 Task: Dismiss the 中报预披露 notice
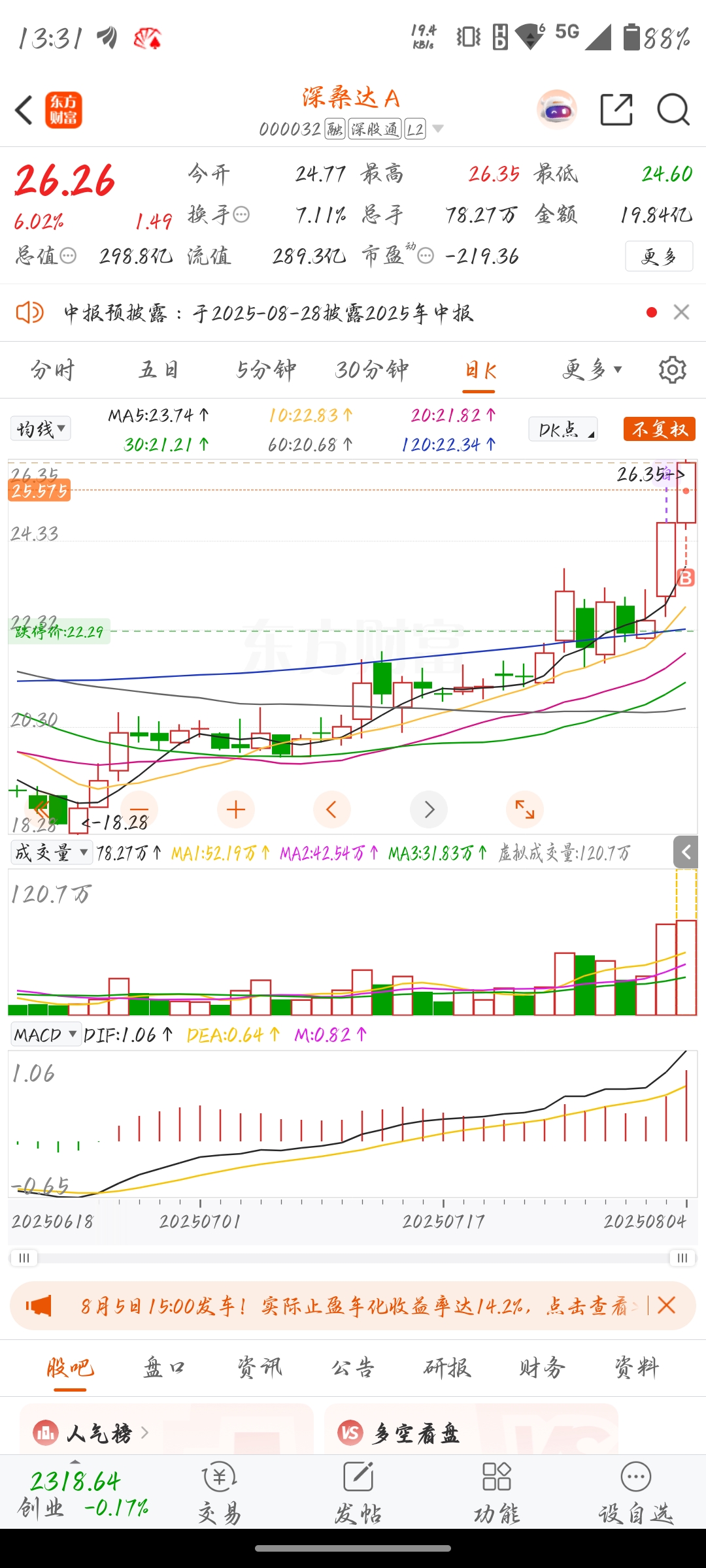[681, 312]
